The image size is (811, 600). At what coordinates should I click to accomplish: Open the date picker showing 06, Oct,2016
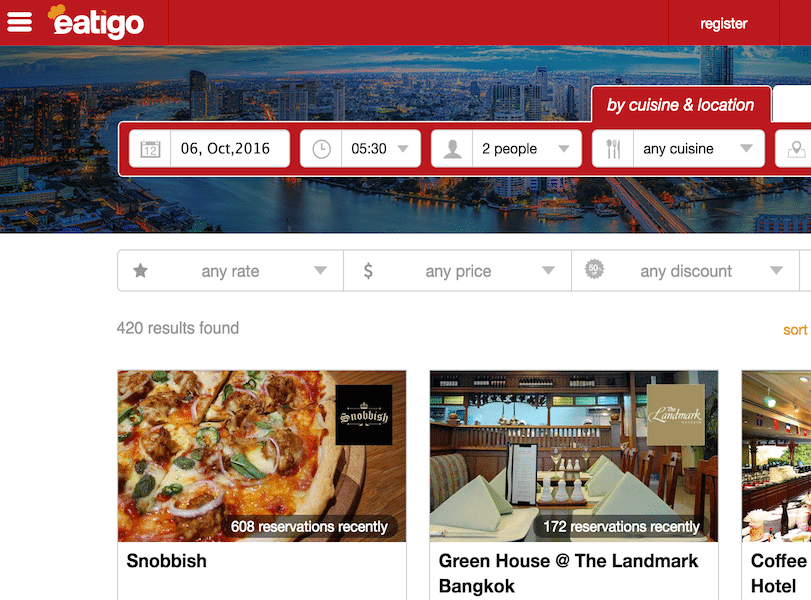click(210, 149)
